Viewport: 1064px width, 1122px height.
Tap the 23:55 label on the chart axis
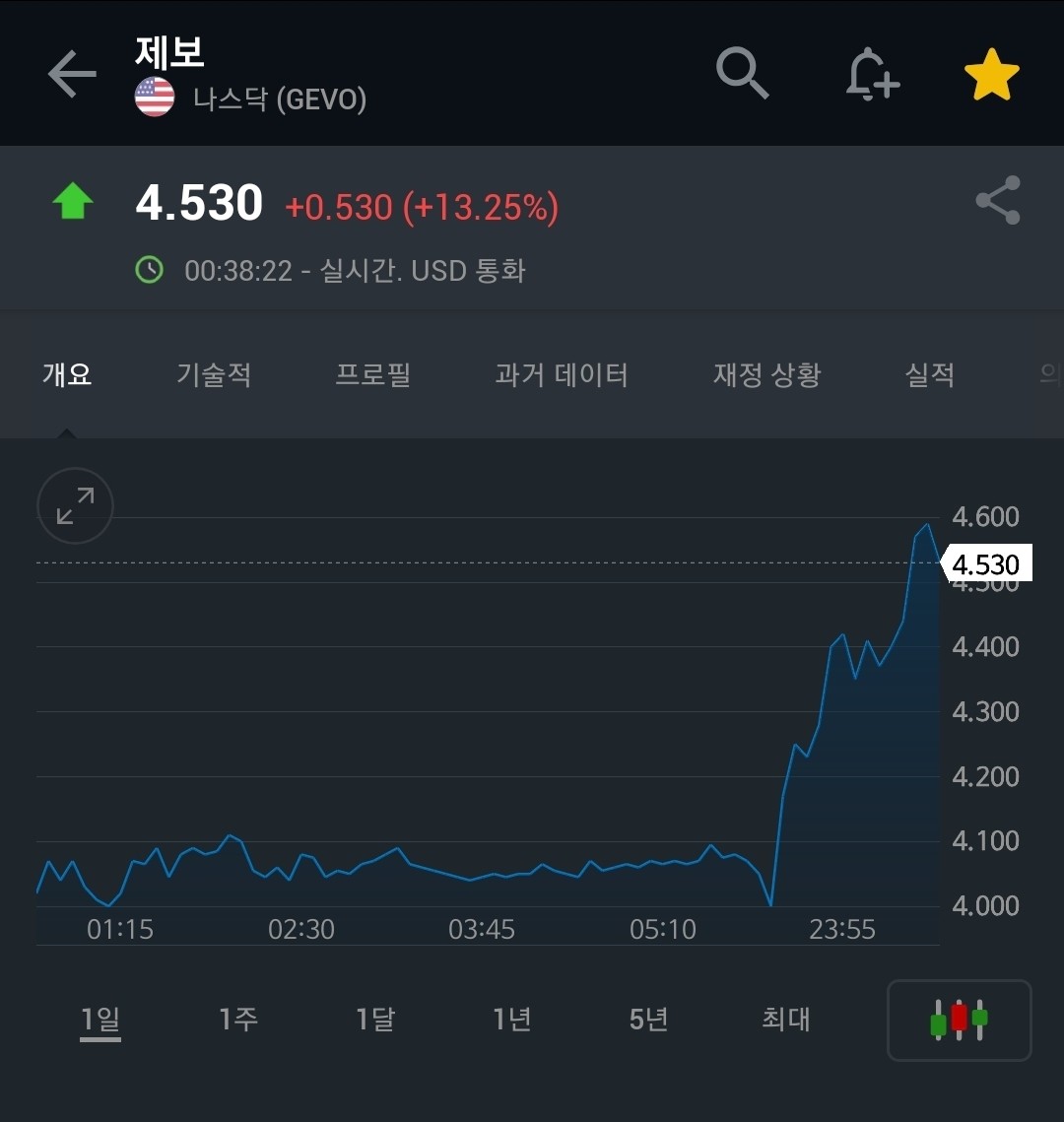click(842, 928)
